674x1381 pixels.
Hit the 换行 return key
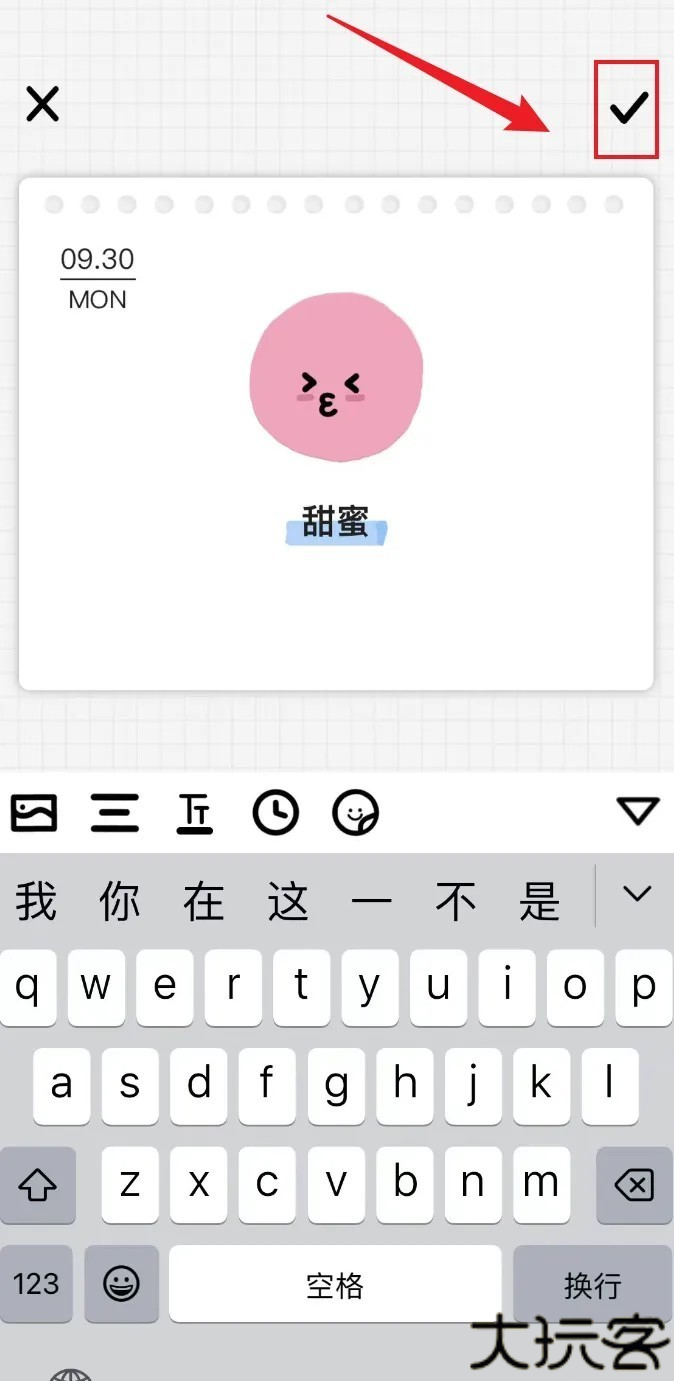(x=592, y=1284)
